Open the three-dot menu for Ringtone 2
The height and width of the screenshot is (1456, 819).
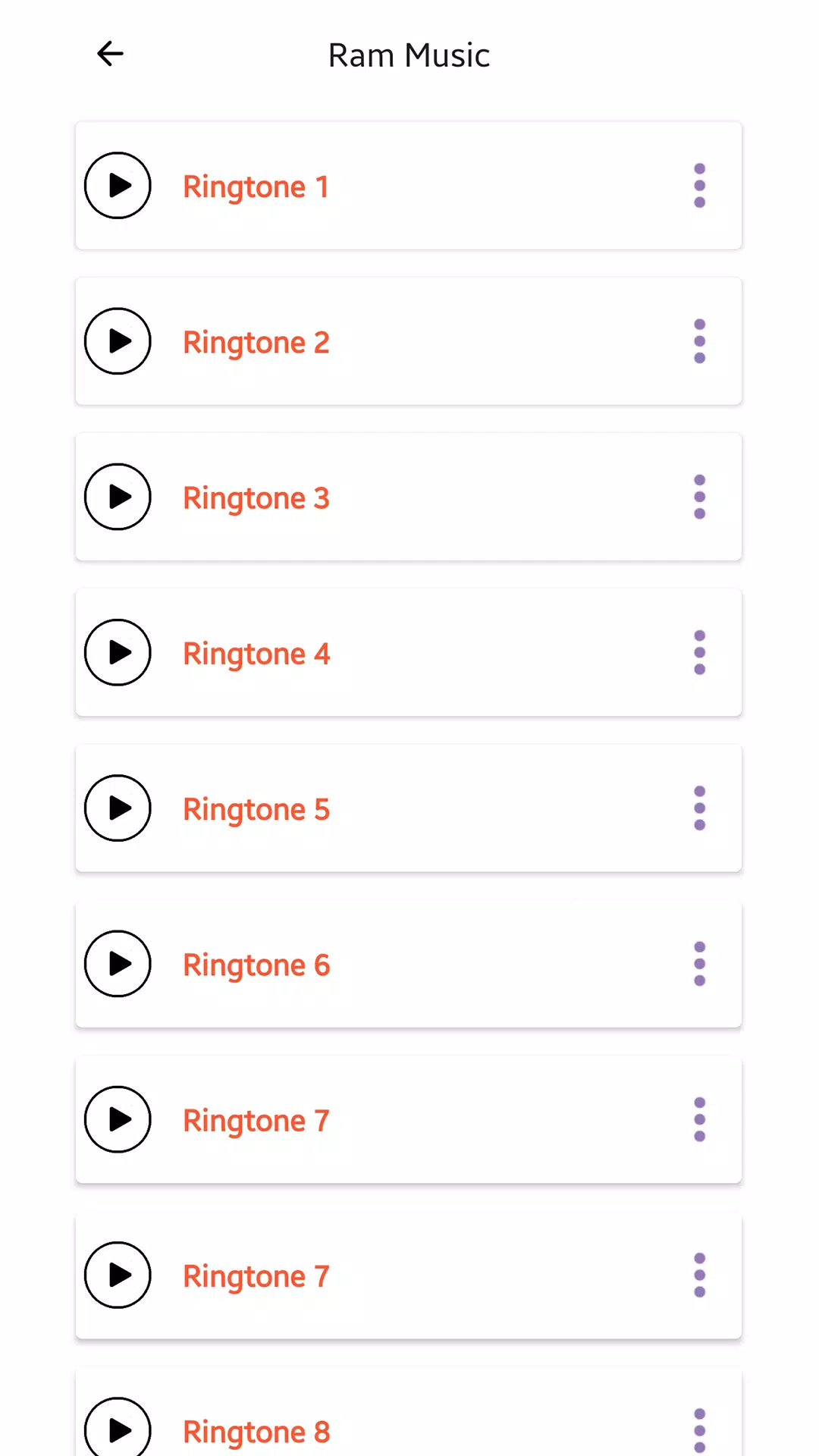pyautogui.click(x=699, y=341)
